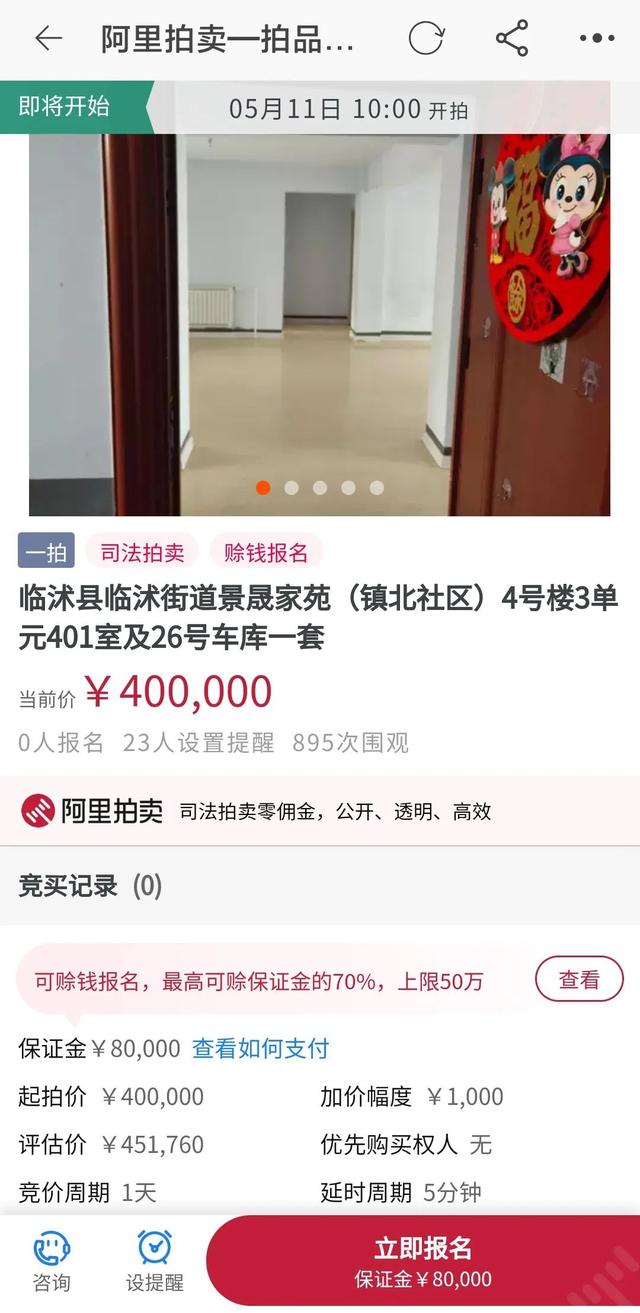Tap 立即报名 to register for auction

(422, 1260)
